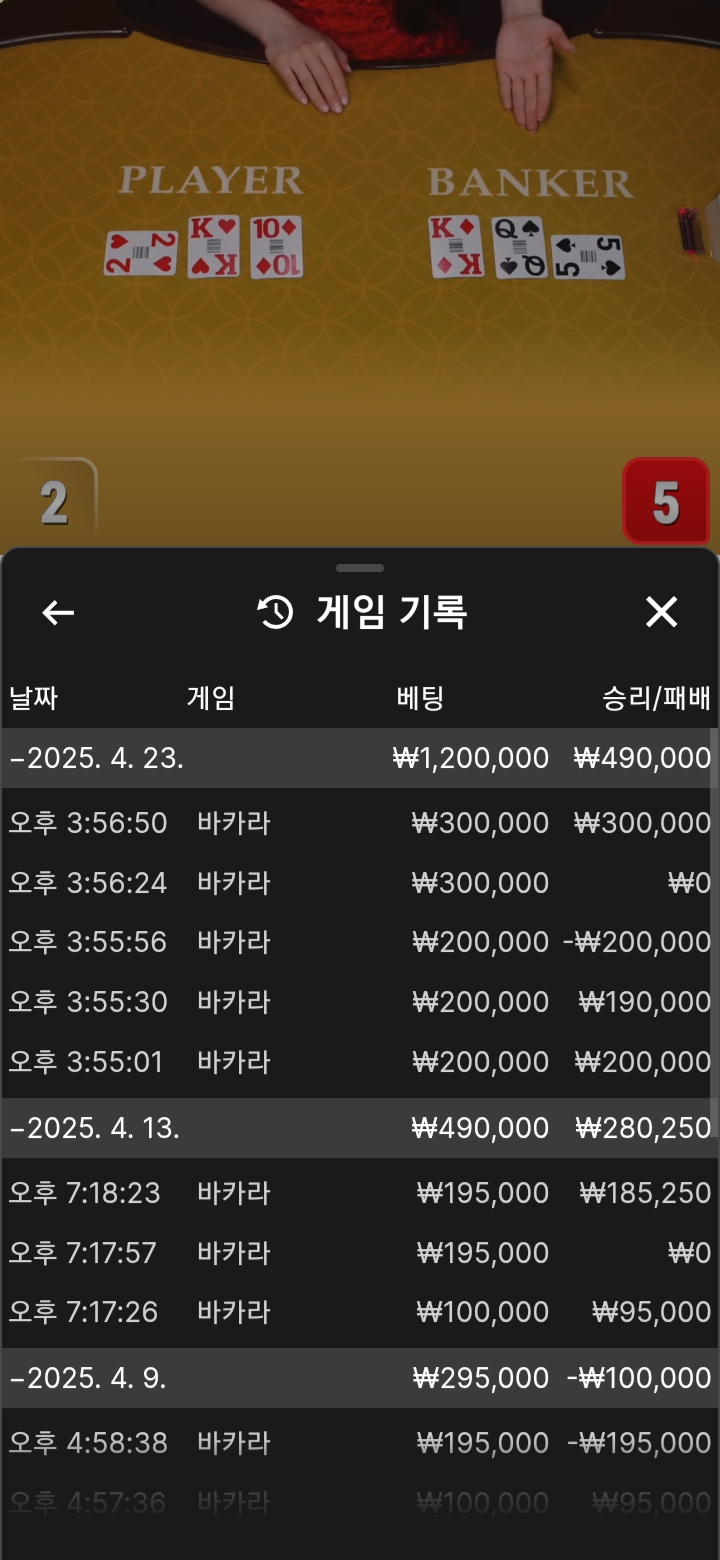
Task: View the 오후 7:17:57 game details
Action: pos(360,1253)
